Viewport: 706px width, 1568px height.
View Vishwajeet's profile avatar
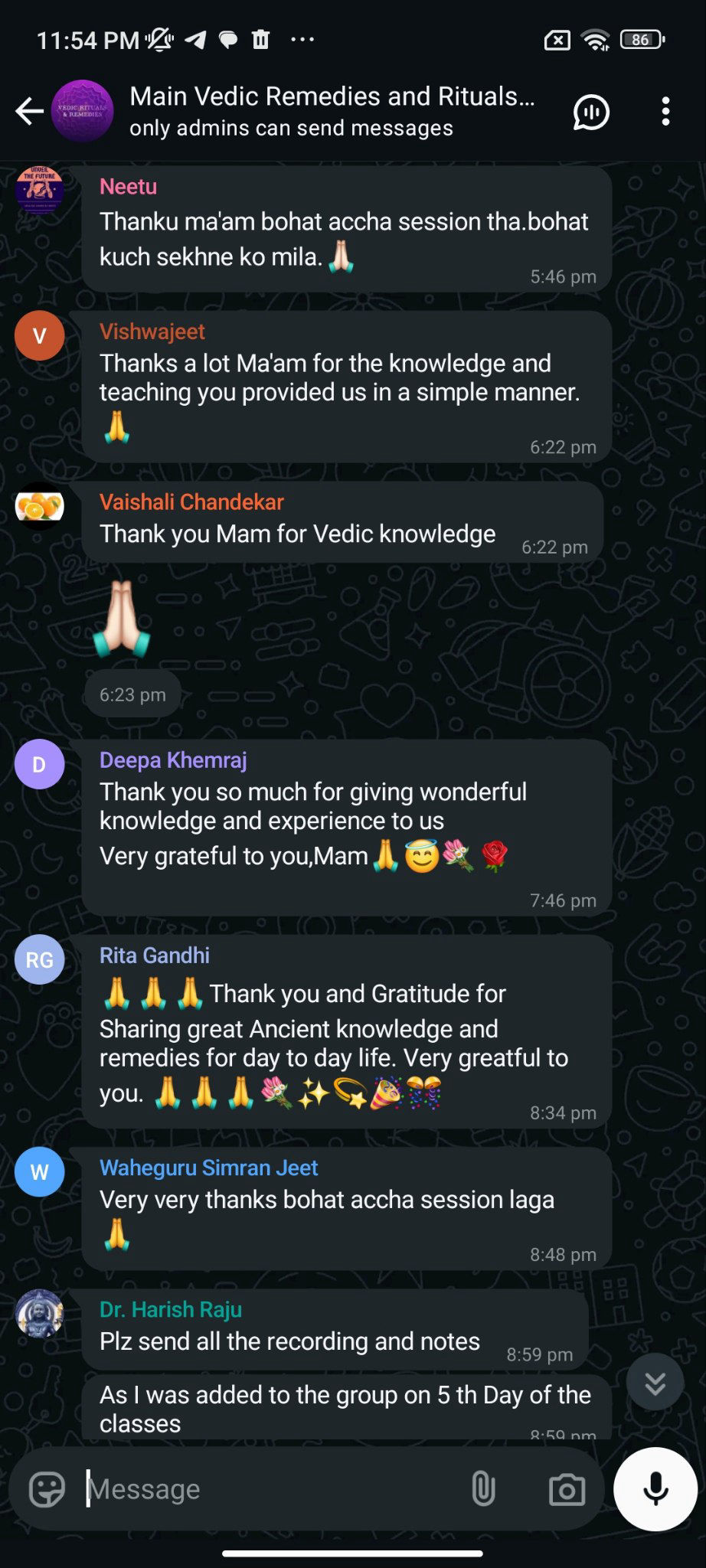click(39, 335)
